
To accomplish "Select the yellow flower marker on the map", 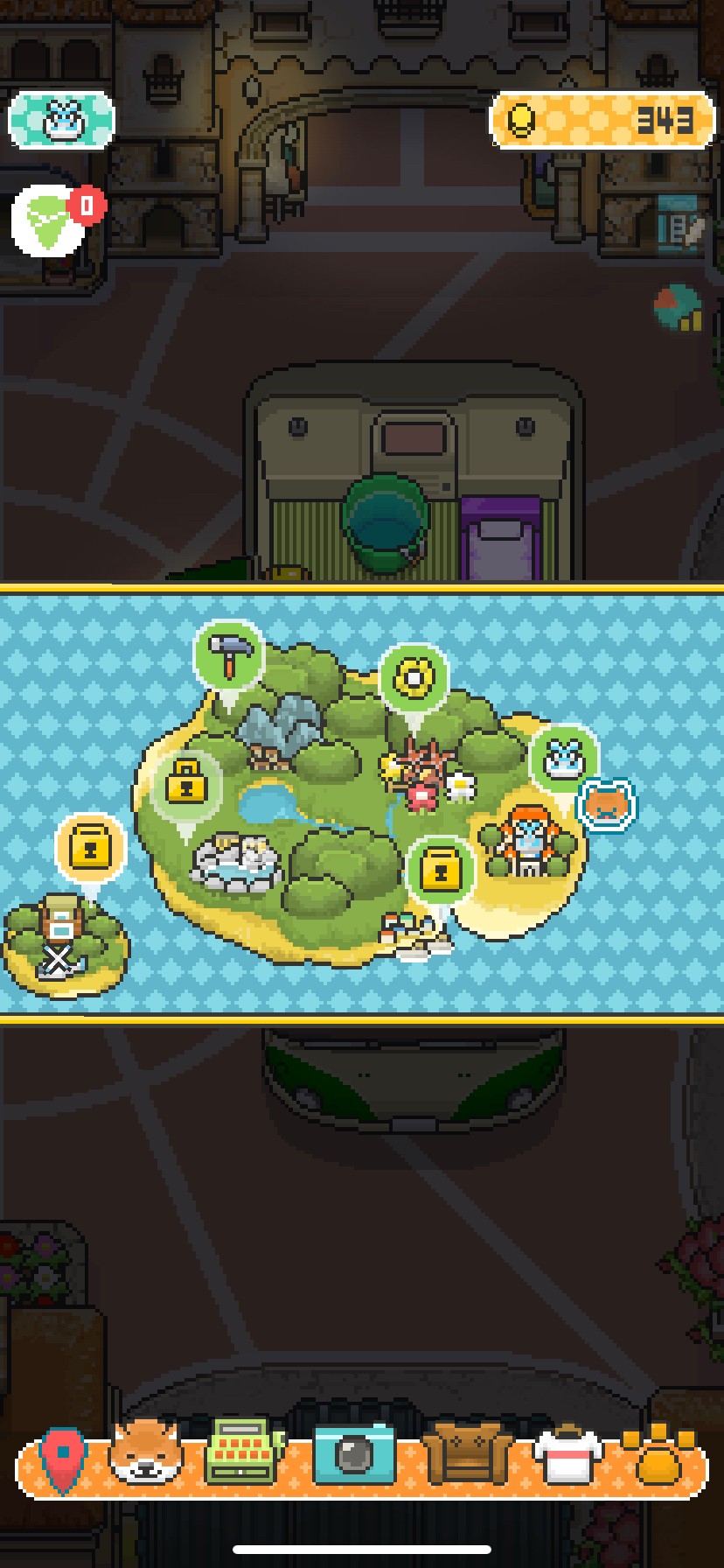I will tap(413, 677).
